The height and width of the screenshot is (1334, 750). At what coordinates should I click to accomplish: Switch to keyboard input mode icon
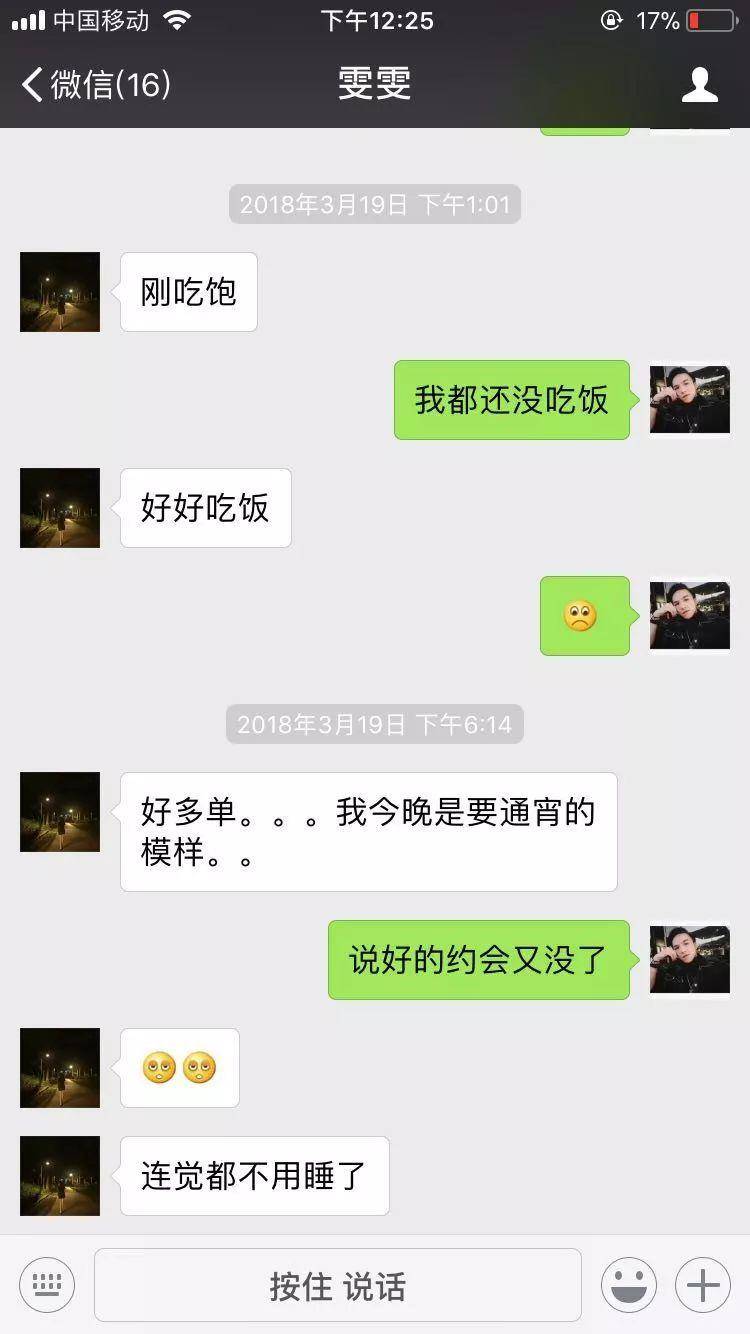pos(46,1284)
